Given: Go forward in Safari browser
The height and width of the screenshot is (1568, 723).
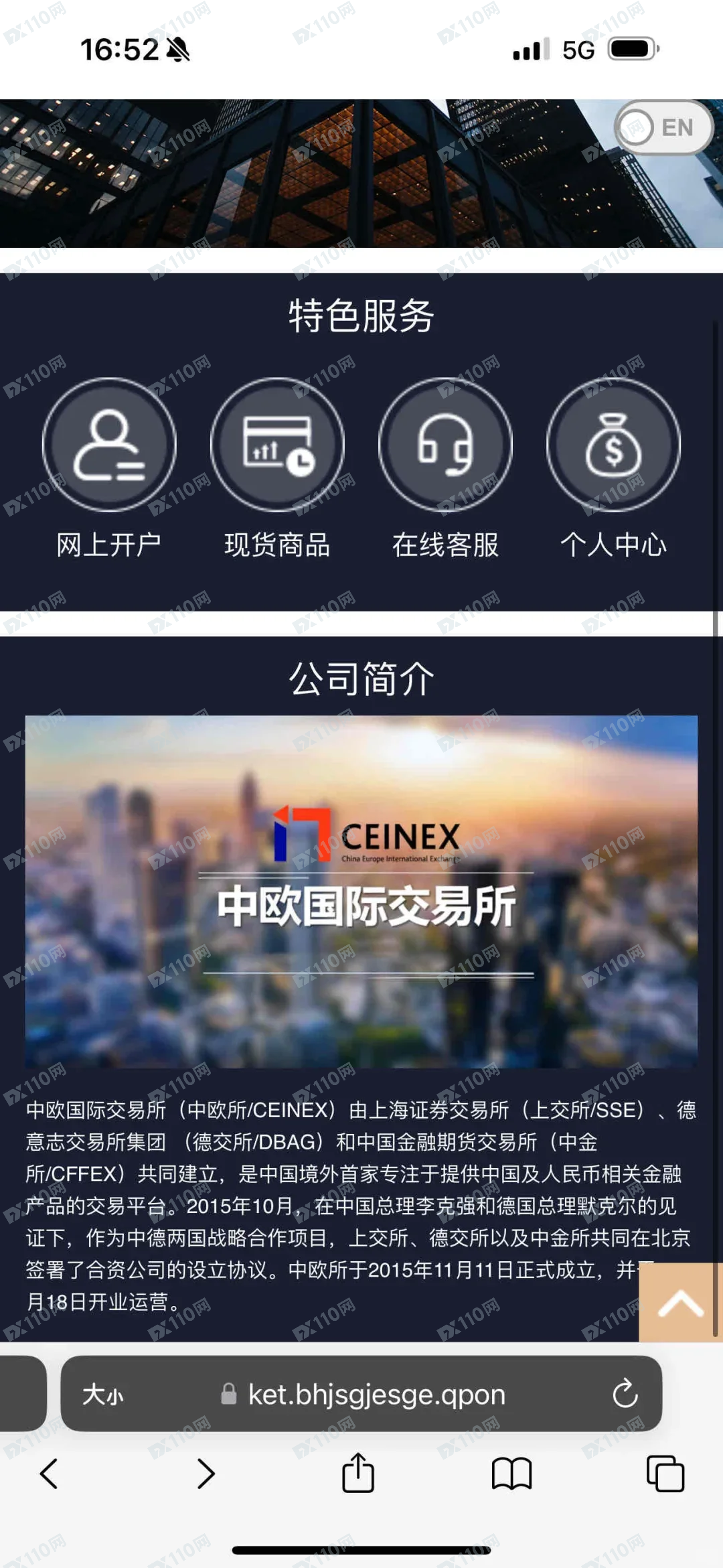Looking at the screenshot, I should pos(206,1474).
